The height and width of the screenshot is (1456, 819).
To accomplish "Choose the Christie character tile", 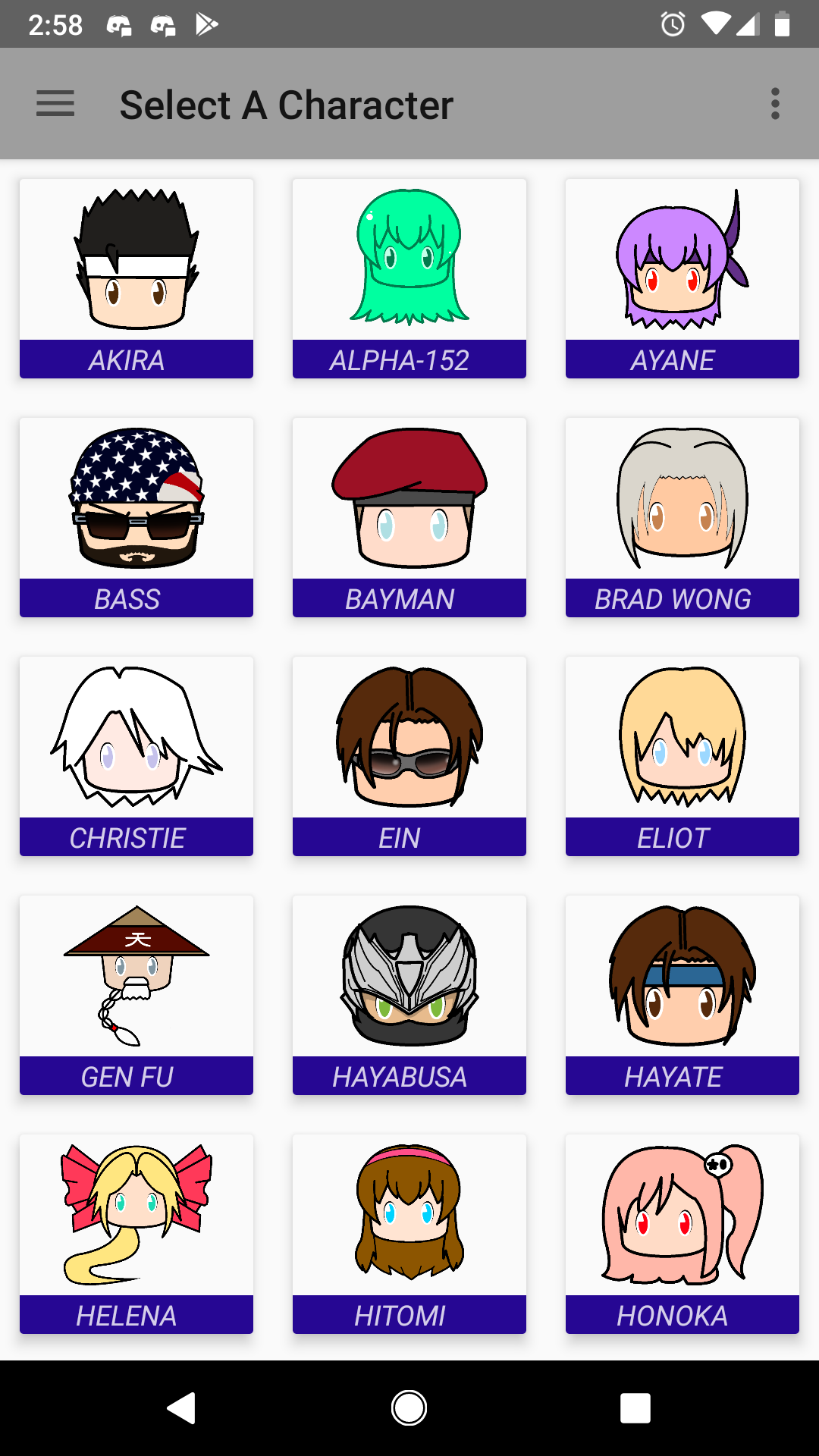I will [136, 756].
